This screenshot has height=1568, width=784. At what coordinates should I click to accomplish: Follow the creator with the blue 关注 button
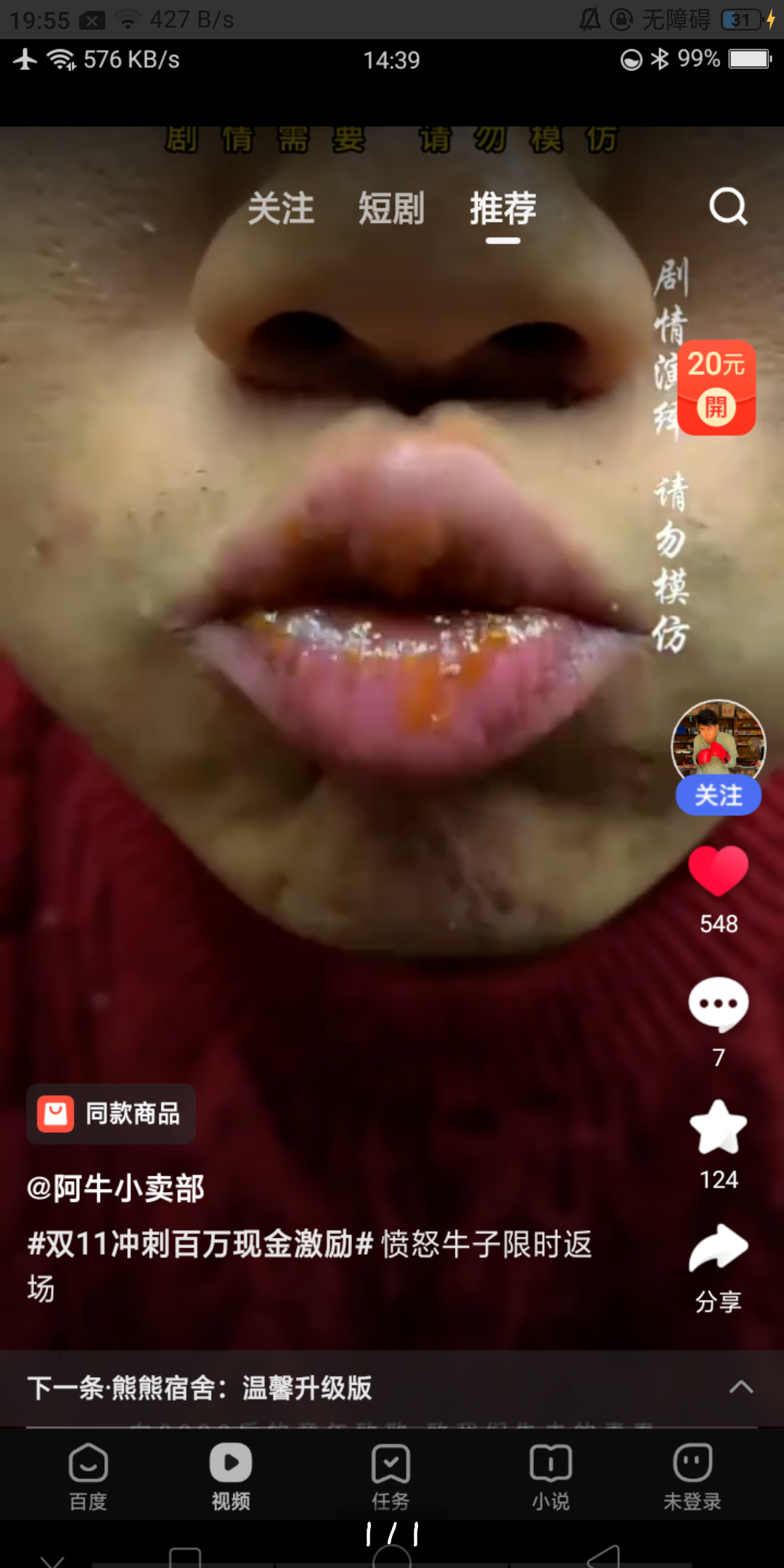(718, 796)
